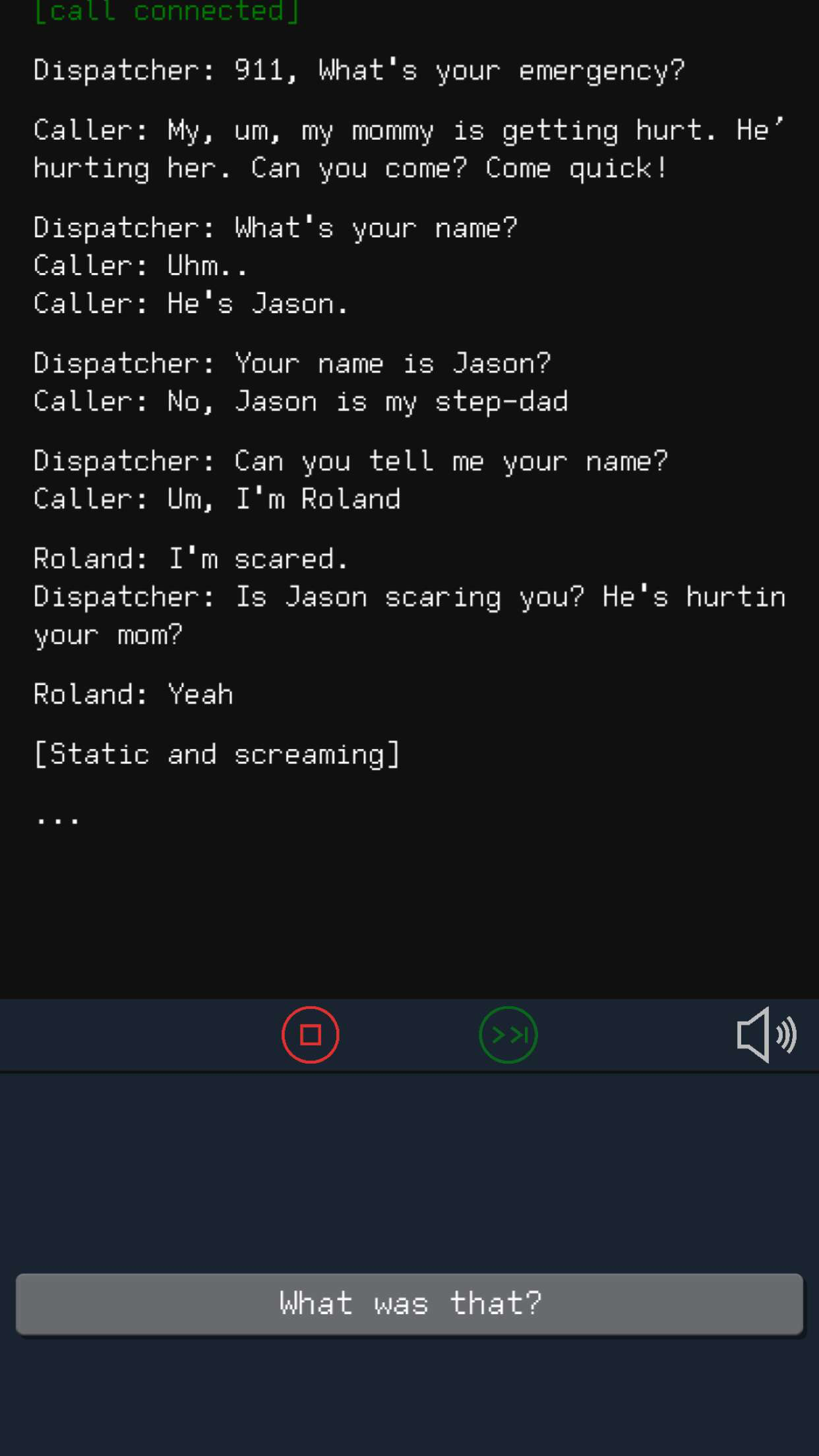Screen dimensions: 819x1456
Task: Activate the fast-forward transcript icon
Action: click(x=507, y=1034)
